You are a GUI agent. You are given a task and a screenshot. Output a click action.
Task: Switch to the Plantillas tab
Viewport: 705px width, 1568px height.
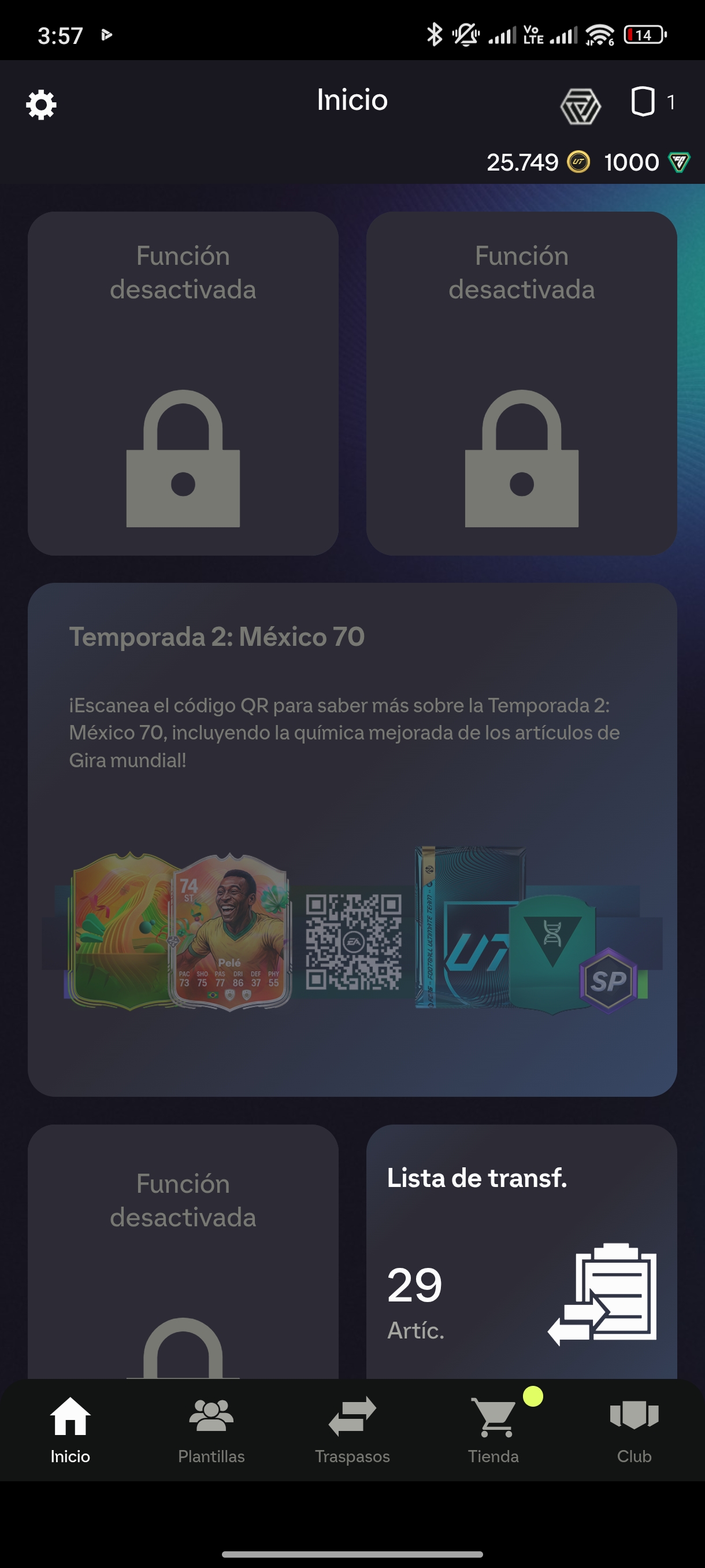pyautogui.click(x=211, y=1429)
